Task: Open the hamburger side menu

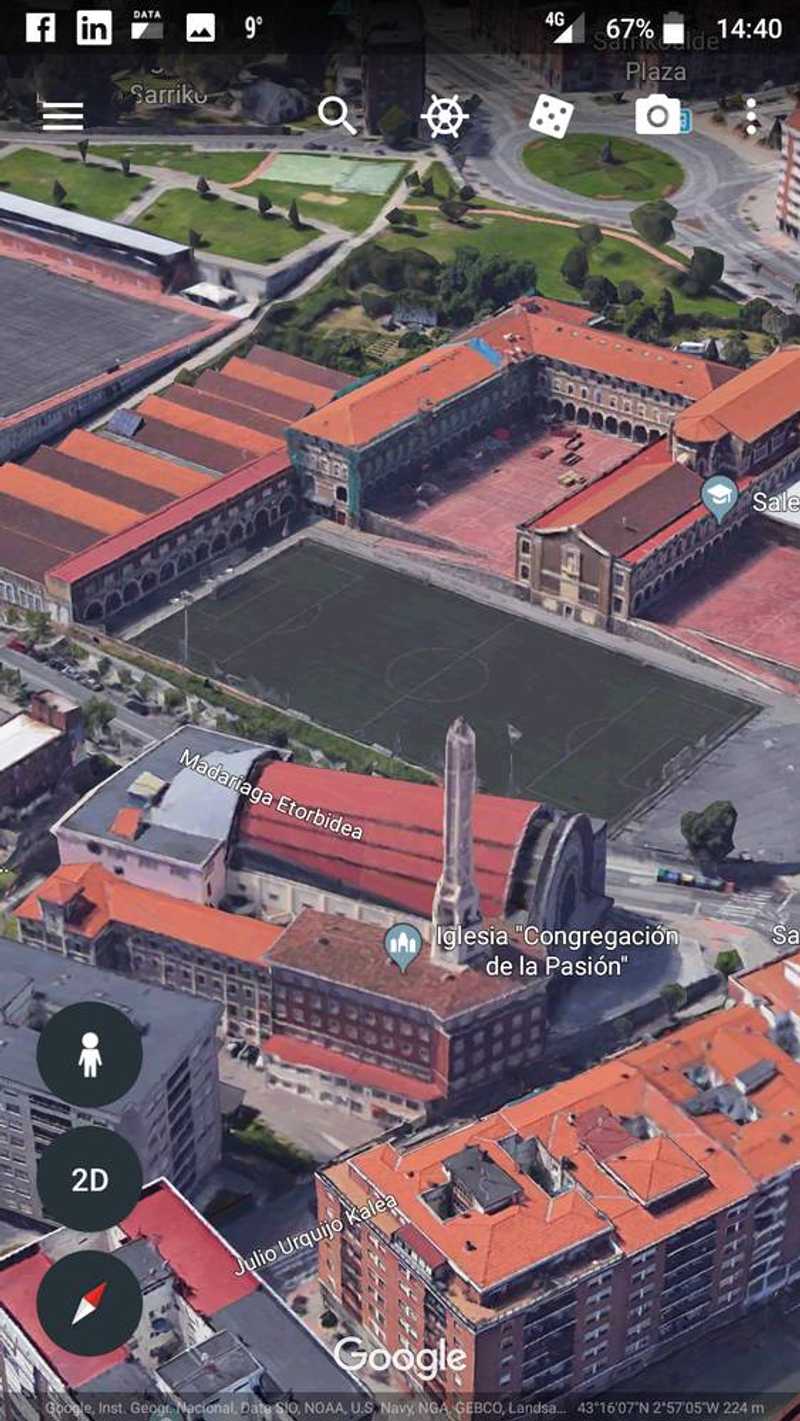Action: point(62,116)
